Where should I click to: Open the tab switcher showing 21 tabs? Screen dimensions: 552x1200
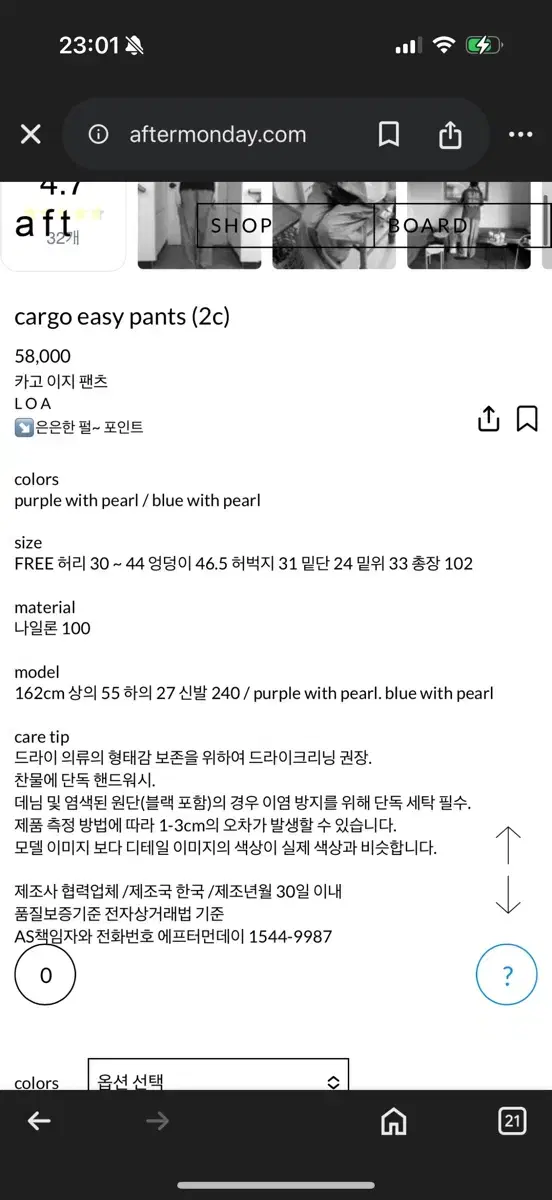tap(512, 1121)
